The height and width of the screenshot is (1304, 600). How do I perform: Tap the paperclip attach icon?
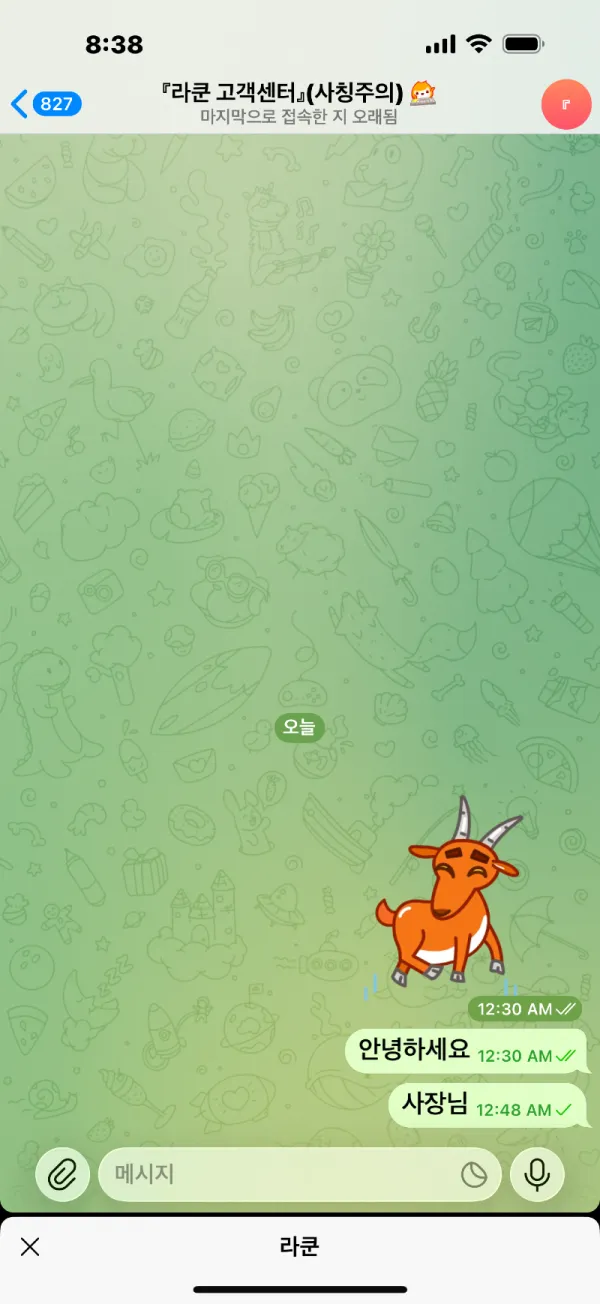(x=62, y=1173)
